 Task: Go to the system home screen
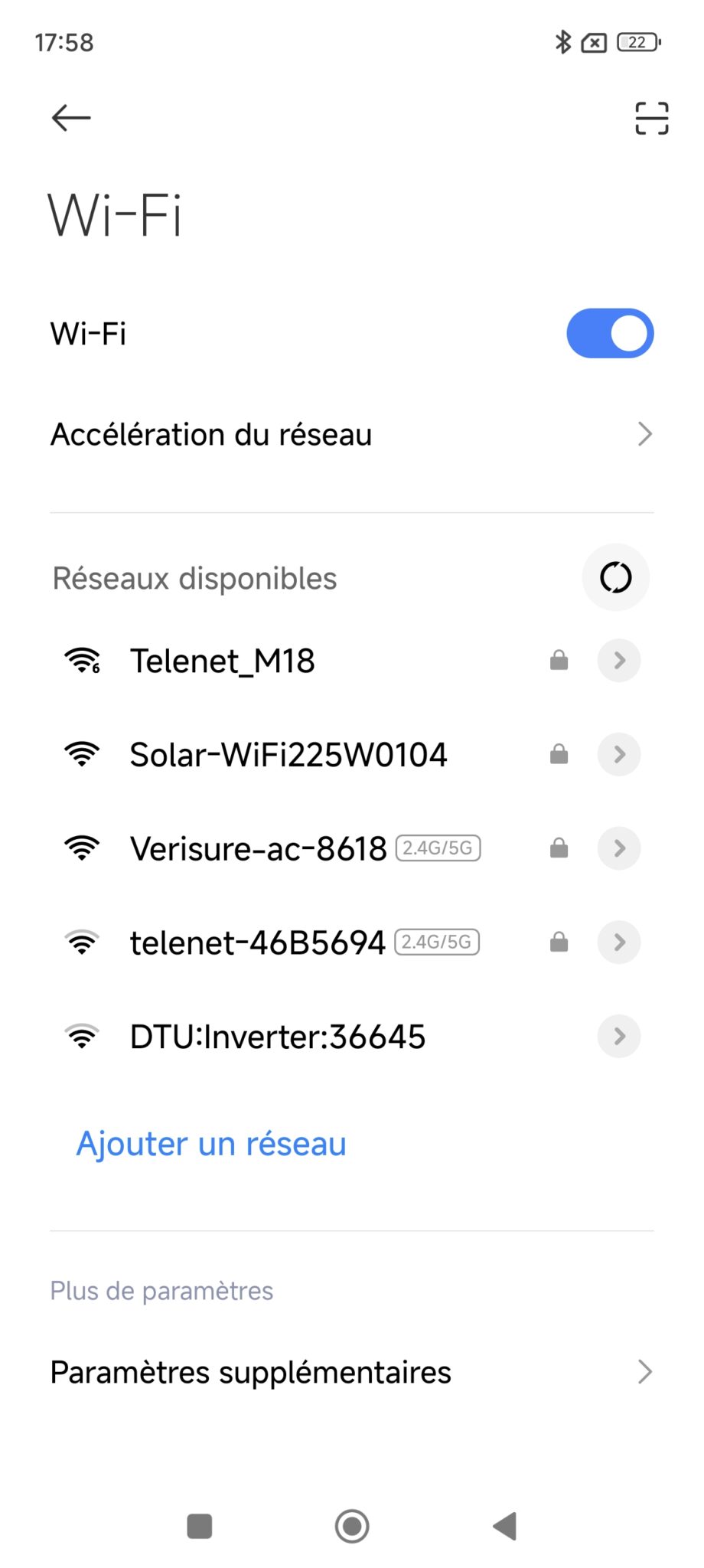pos(352,1526)
